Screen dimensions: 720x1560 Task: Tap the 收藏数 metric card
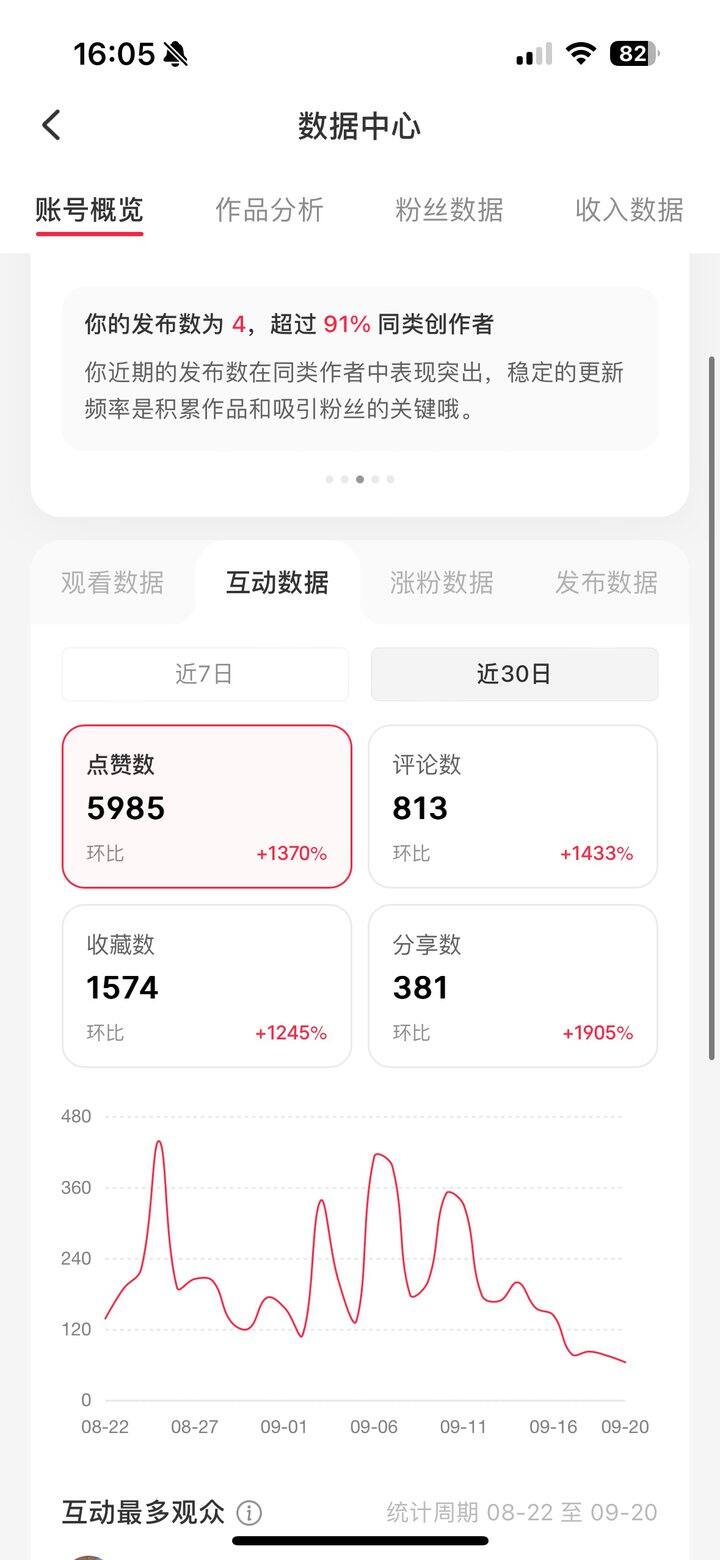click(207, 986)
